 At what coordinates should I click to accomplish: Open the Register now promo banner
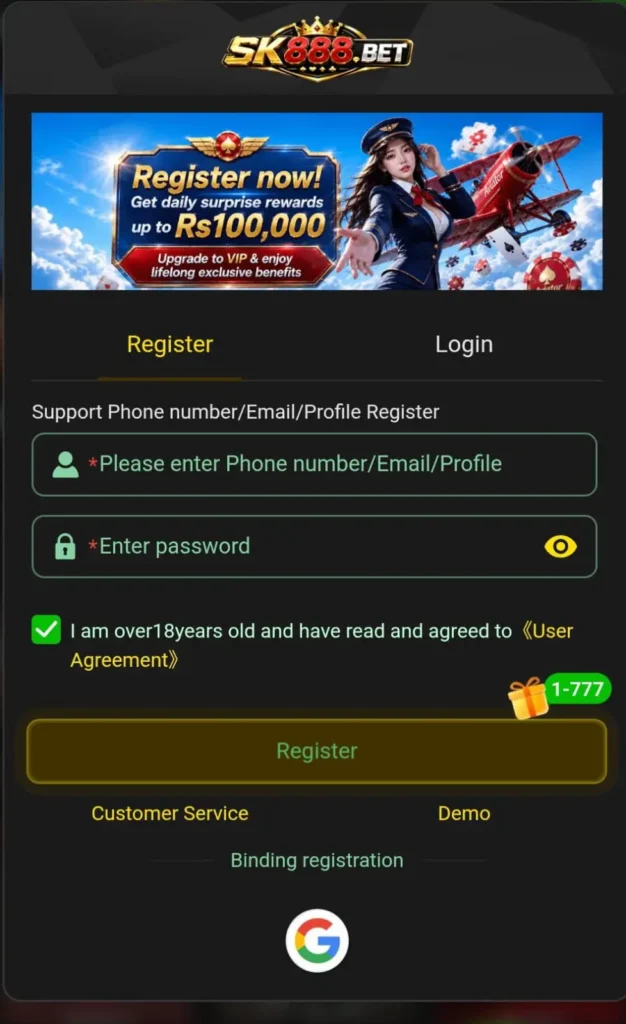tap(317, 201)
